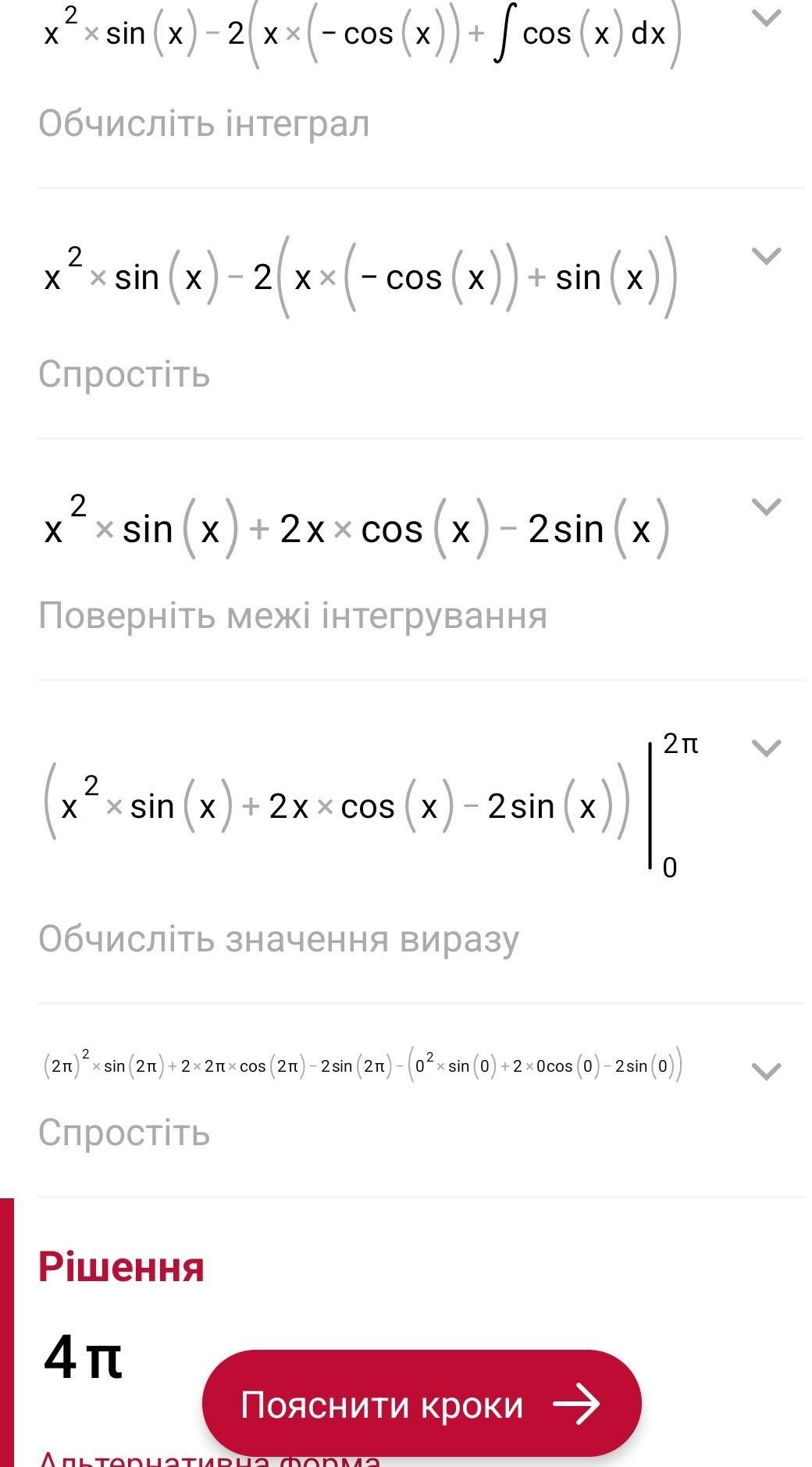Expand the Обчисліть значення виразу step
The image size is (812, 1467).
(x=766, y=748)
